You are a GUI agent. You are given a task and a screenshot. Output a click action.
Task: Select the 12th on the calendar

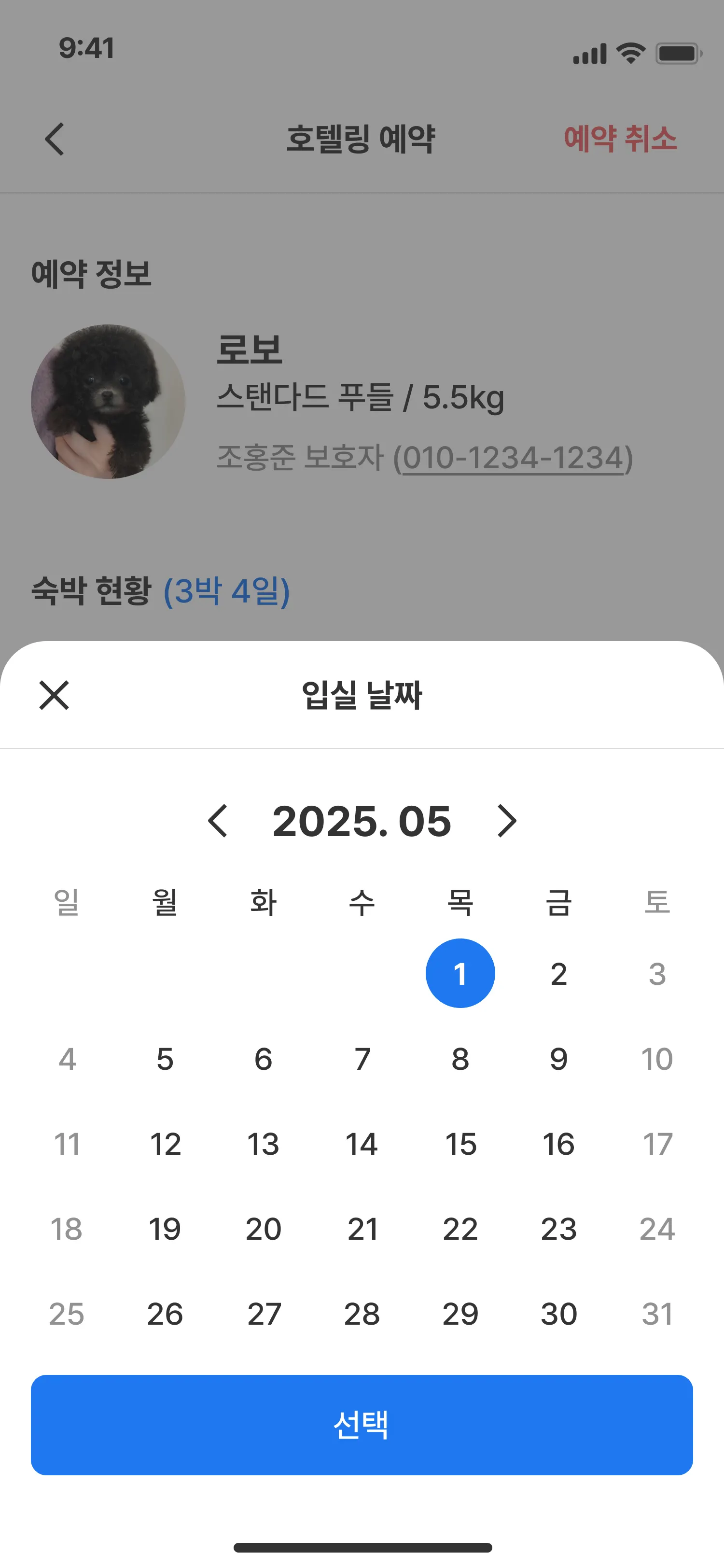coord(165,1144)
